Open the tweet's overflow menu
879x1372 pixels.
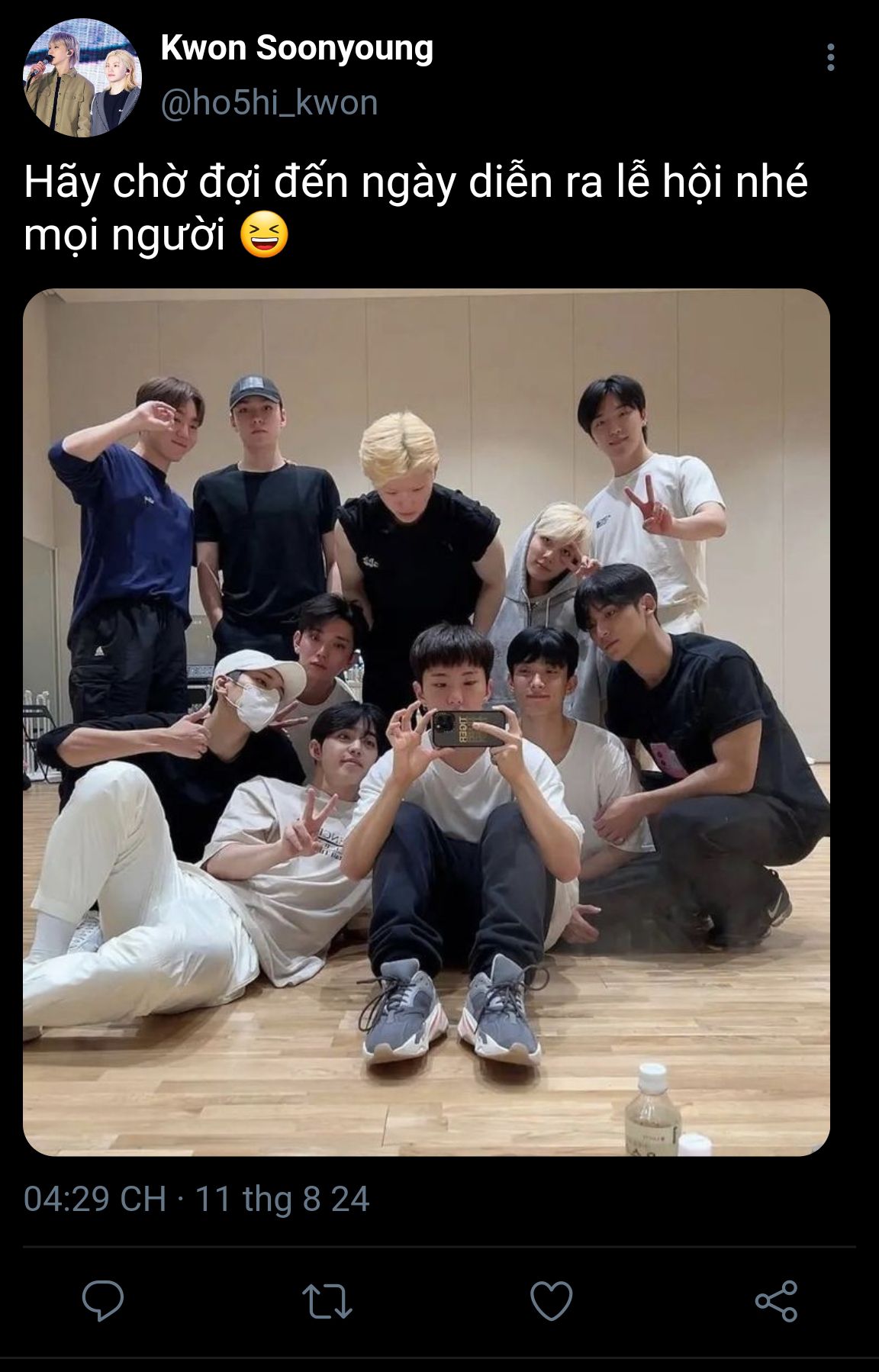coord(830,57)
